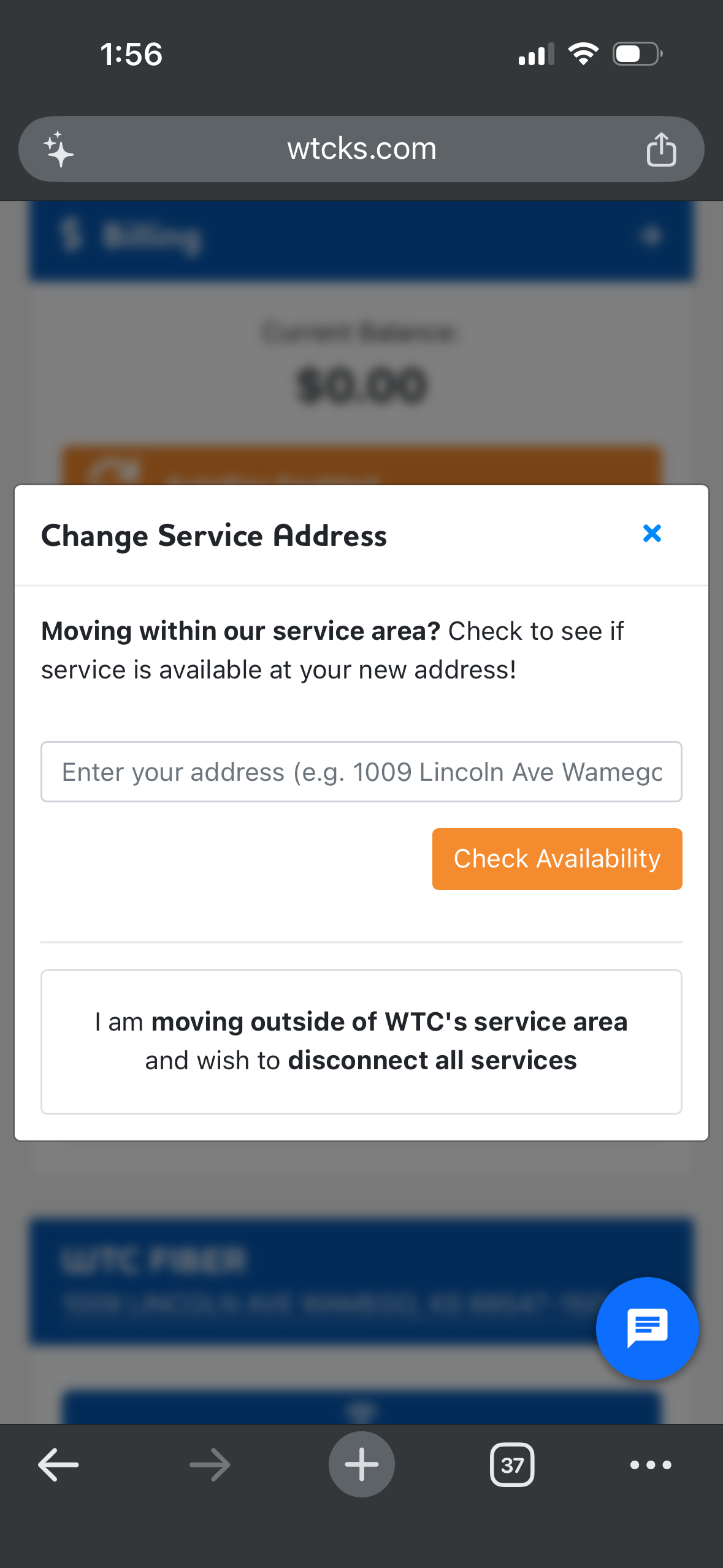Open the sparkle assistant icon
The height and width of the screenshot is (1568, 723).
[x=59, y=149]
